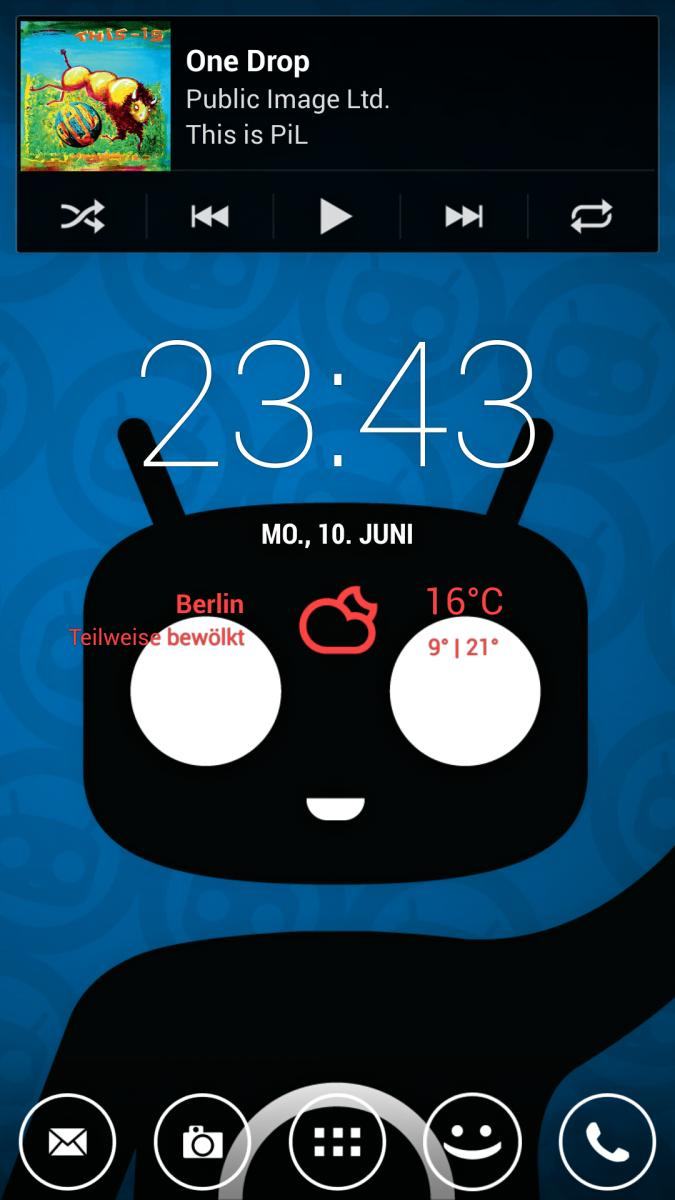Open the app drawer
Image resolution: width=675 pixels, height=1200 pixels.
[338, 1142]
